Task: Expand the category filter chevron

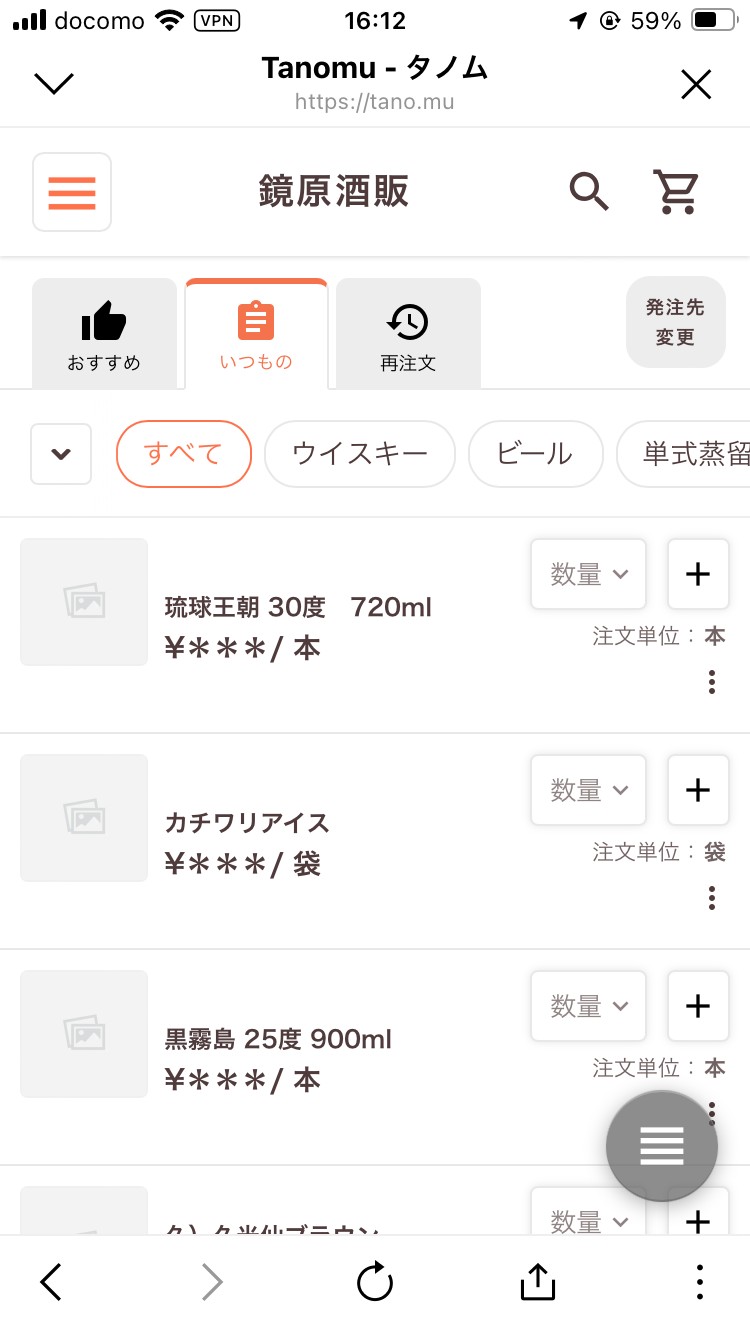Action: point(61,454)
